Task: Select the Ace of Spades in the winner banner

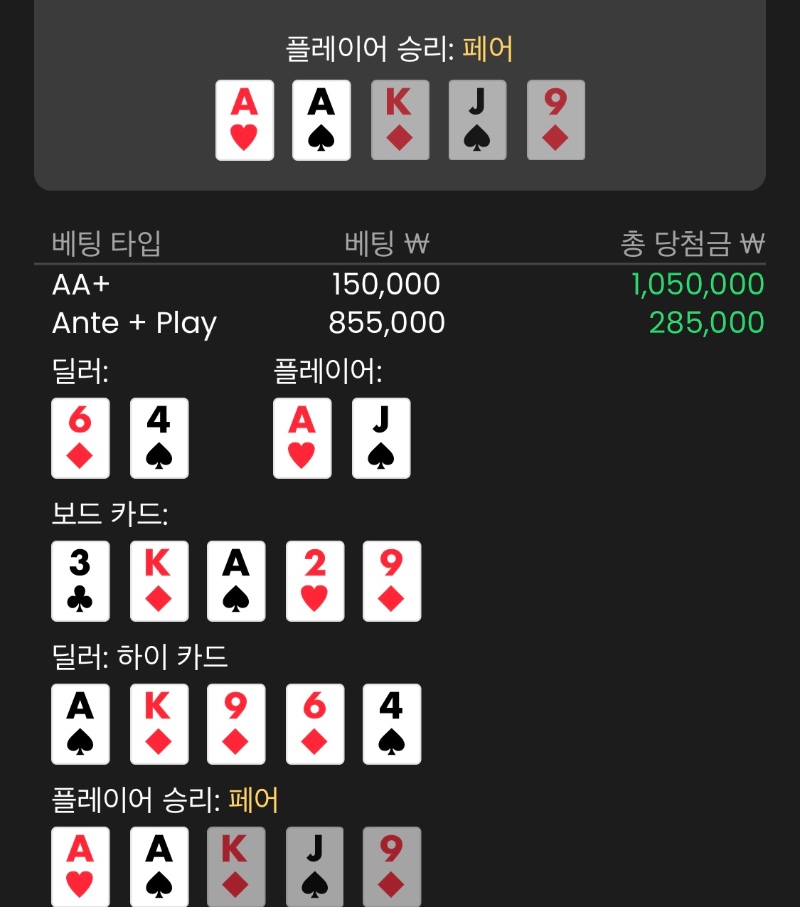Action: [320, 120]
